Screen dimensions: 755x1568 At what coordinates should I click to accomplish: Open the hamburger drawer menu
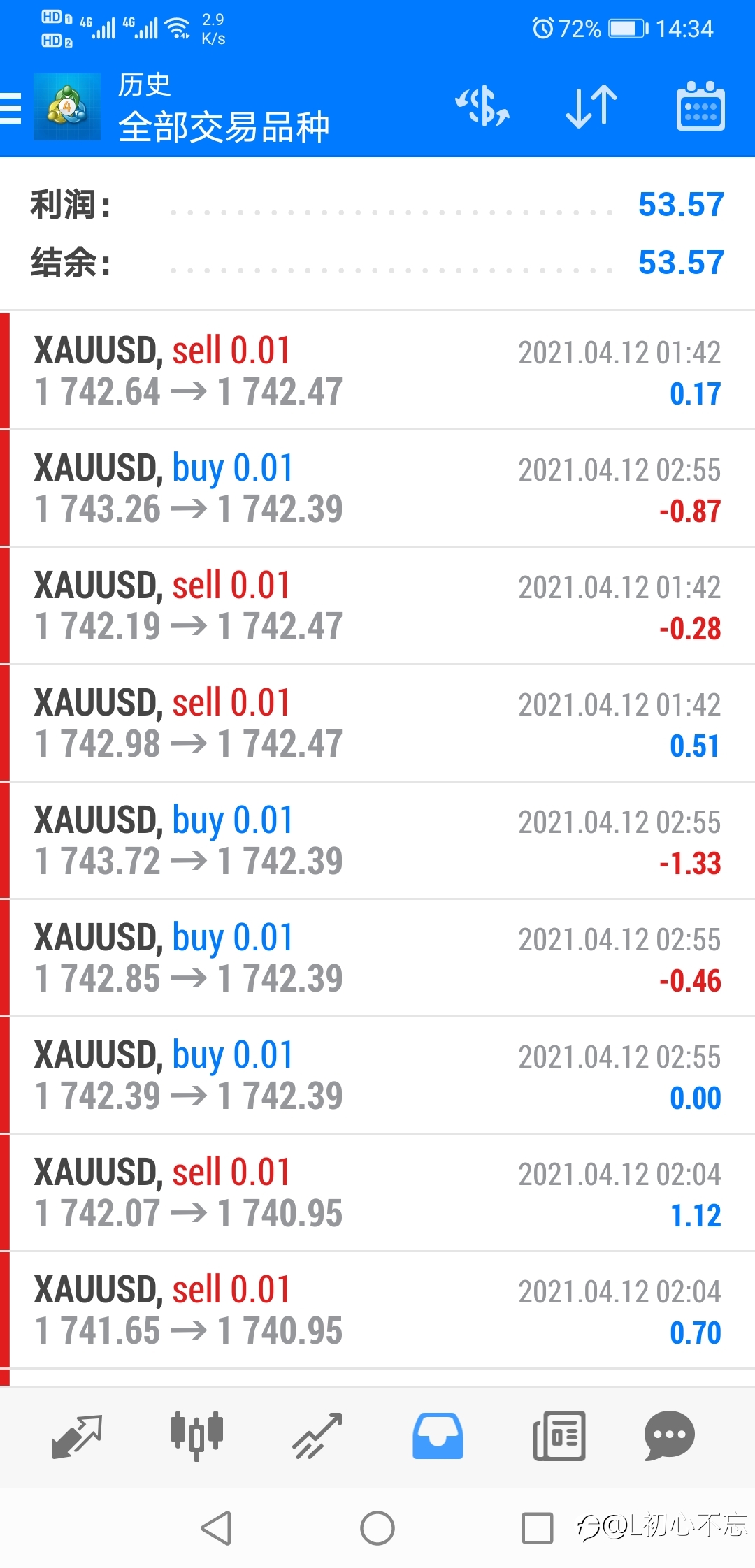click(x=10, y=108)
